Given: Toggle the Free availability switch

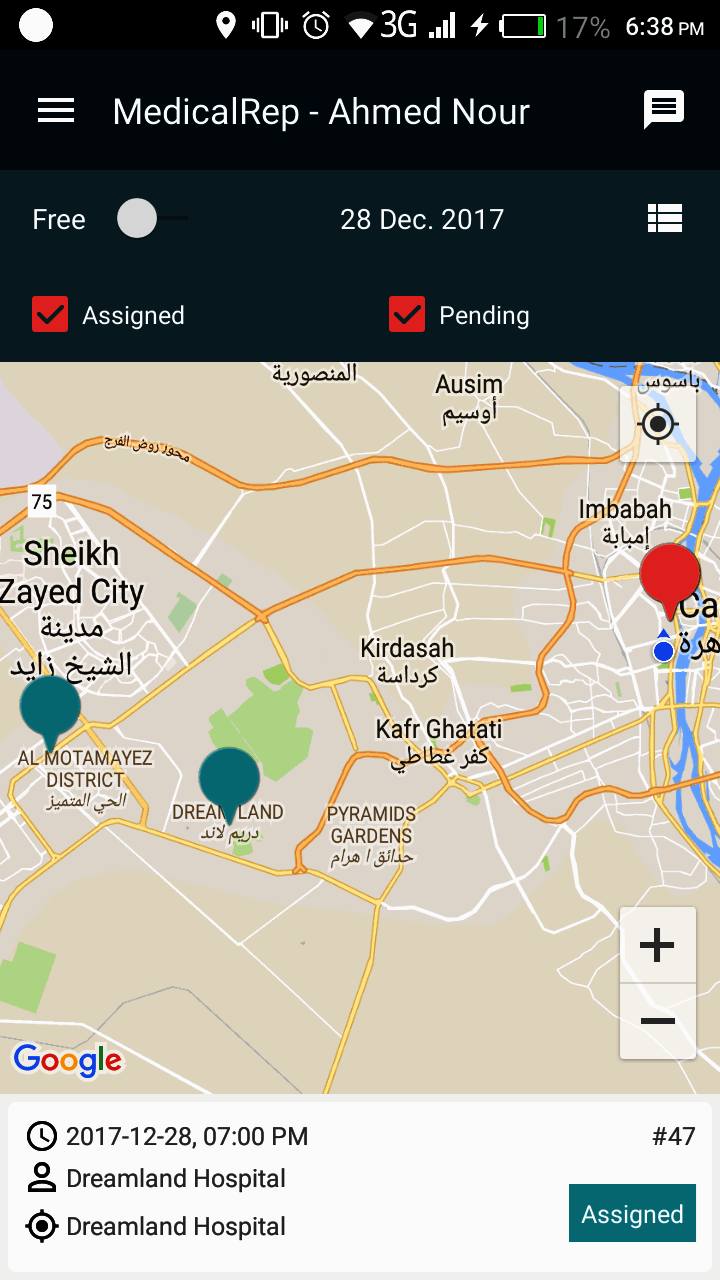Looking at the screenshot, I should point(136,219).
